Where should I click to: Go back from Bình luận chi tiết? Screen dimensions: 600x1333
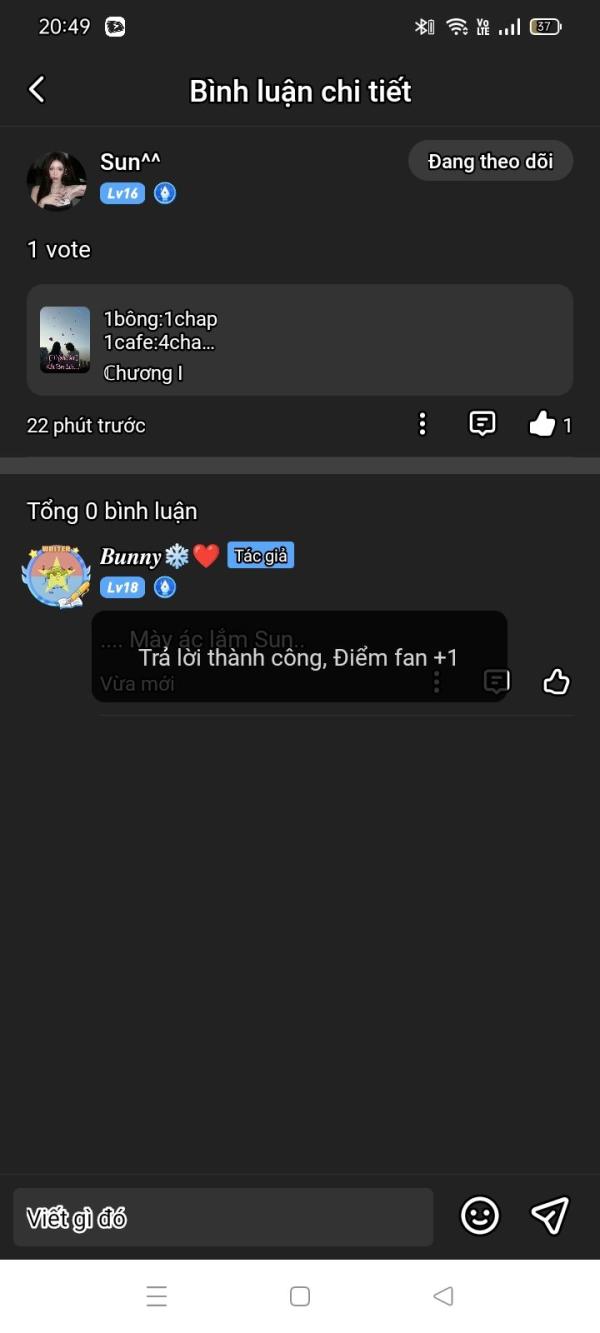(37, 90)
